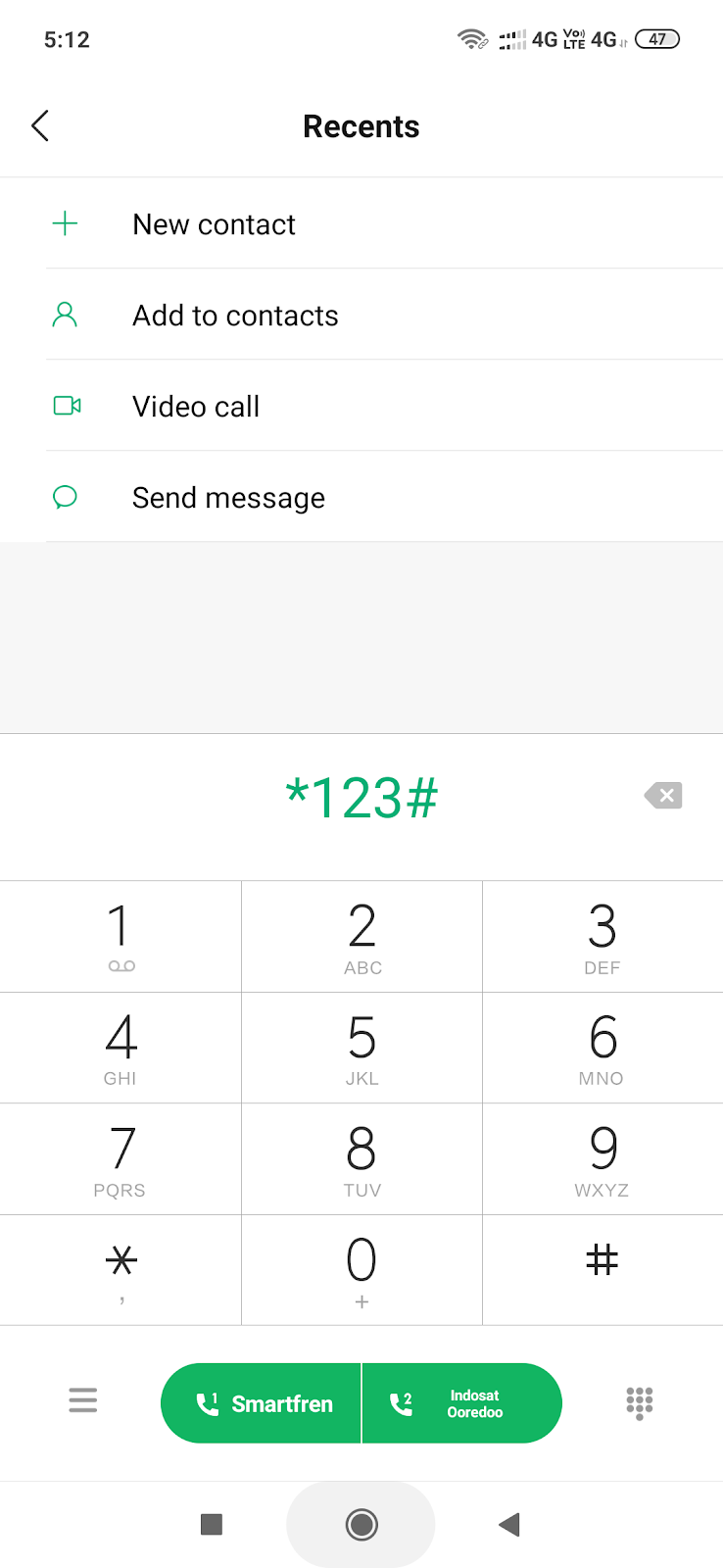Dial digit 6 on keypad
Image resolution: width=723 pixels, height=1568 pixels.
(x=602, y=1048)
